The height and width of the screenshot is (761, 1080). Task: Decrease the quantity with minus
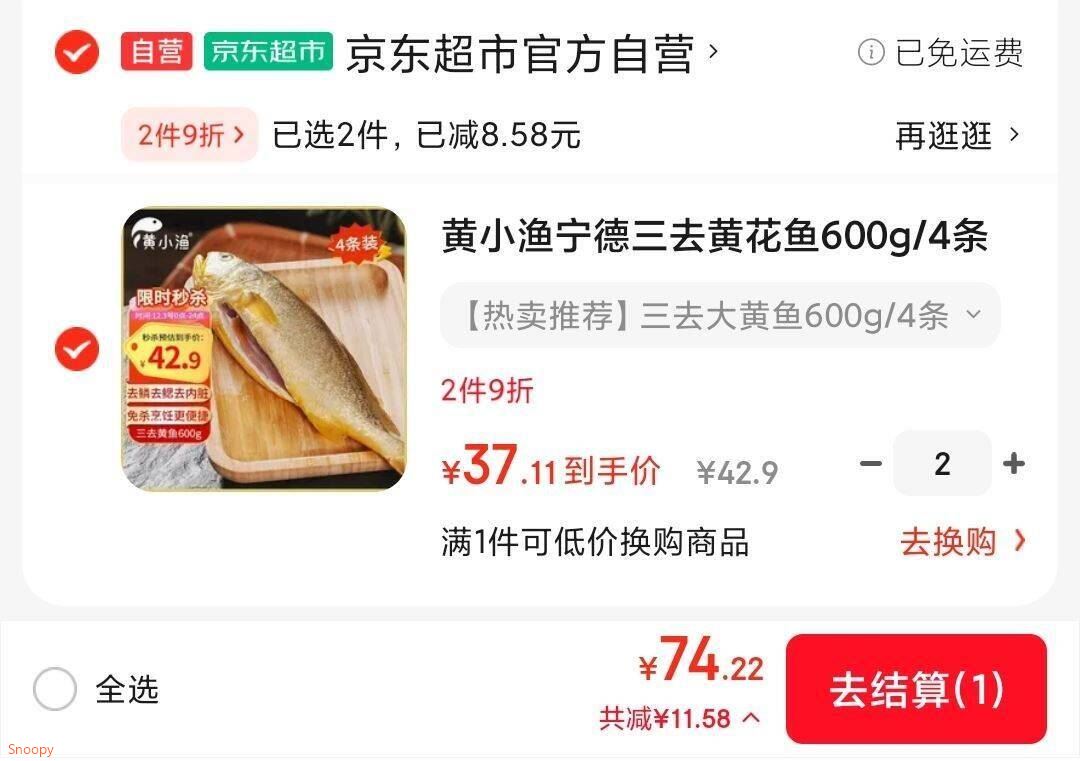(871, 464)
